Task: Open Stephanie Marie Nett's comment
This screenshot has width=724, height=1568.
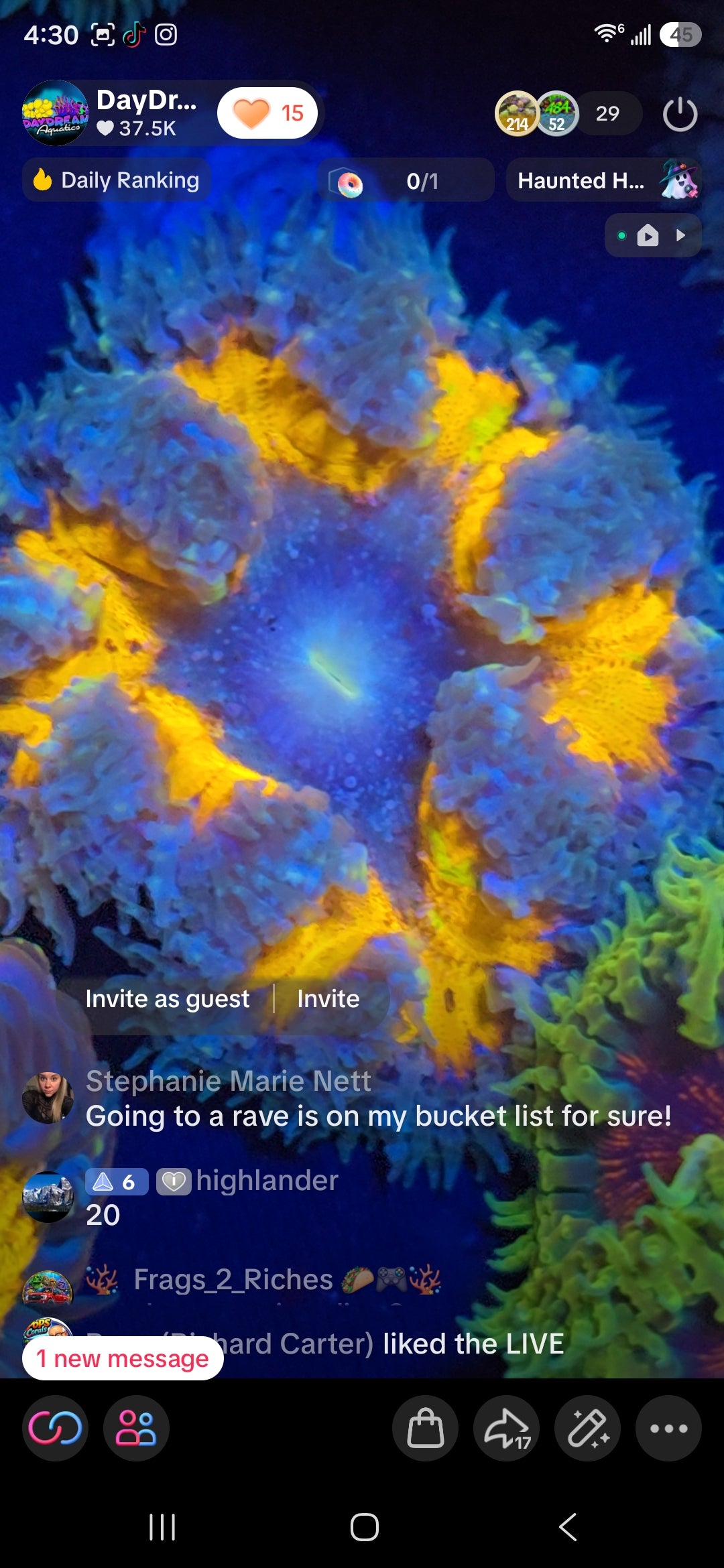Action: point(378,1099)
